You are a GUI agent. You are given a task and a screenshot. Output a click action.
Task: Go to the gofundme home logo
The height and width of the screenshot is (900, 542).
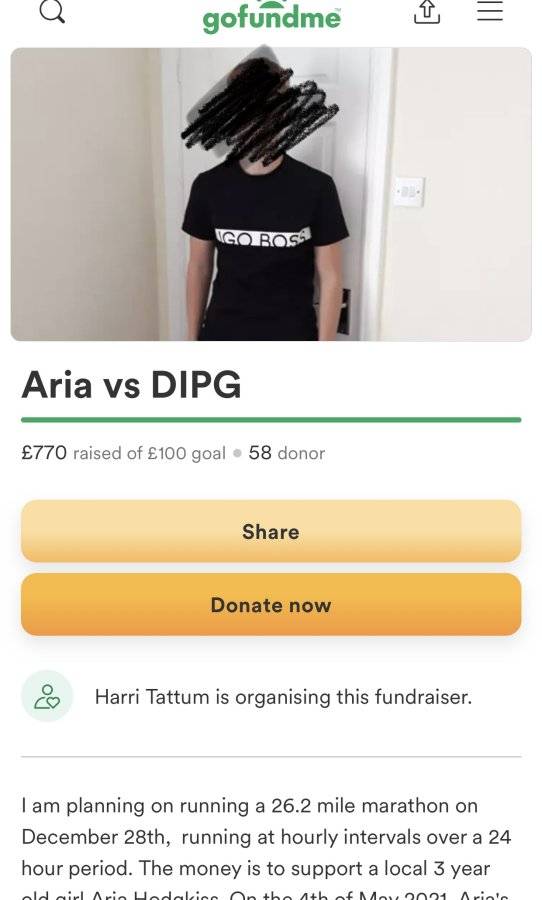272,15
